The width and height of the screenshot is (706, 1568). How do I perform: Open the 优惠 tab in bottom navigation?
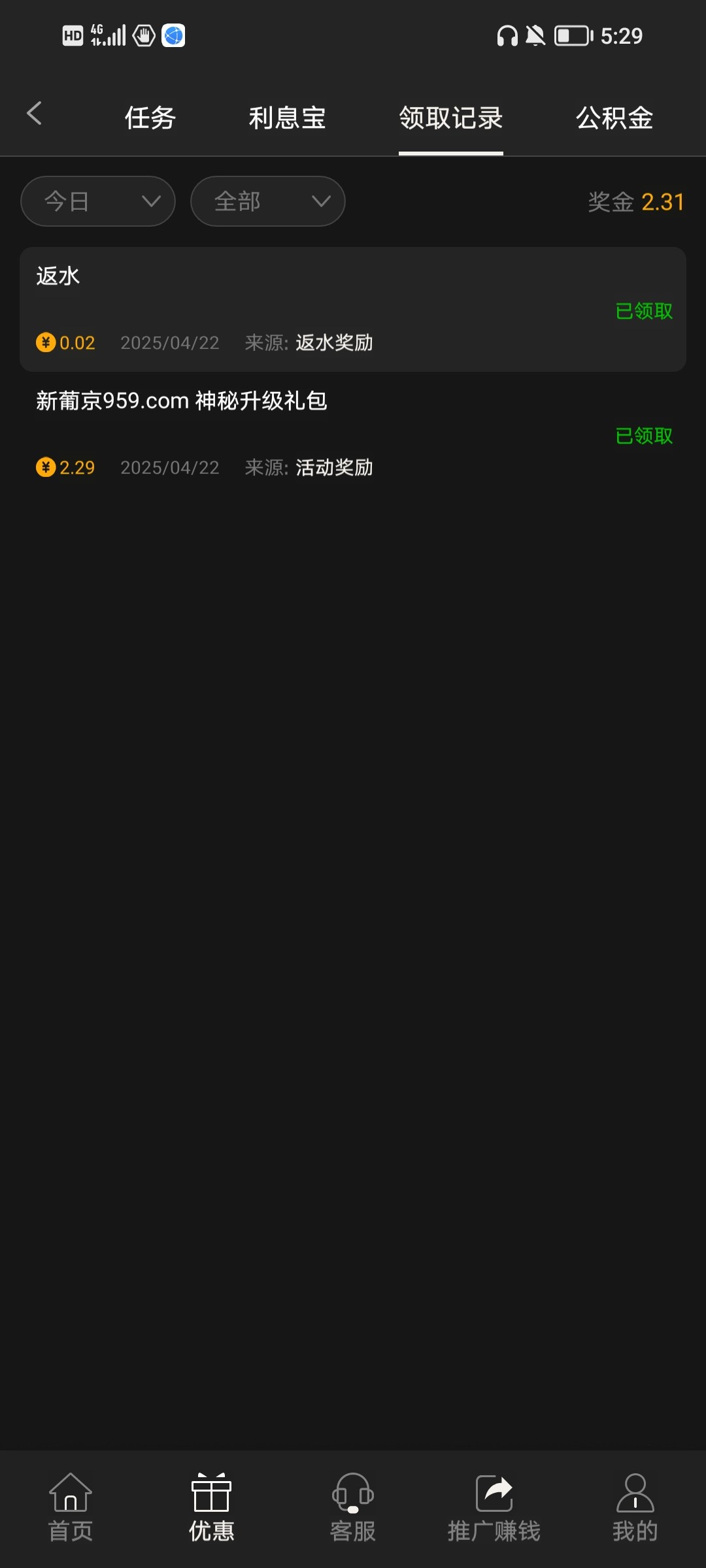click(211, 1507)
